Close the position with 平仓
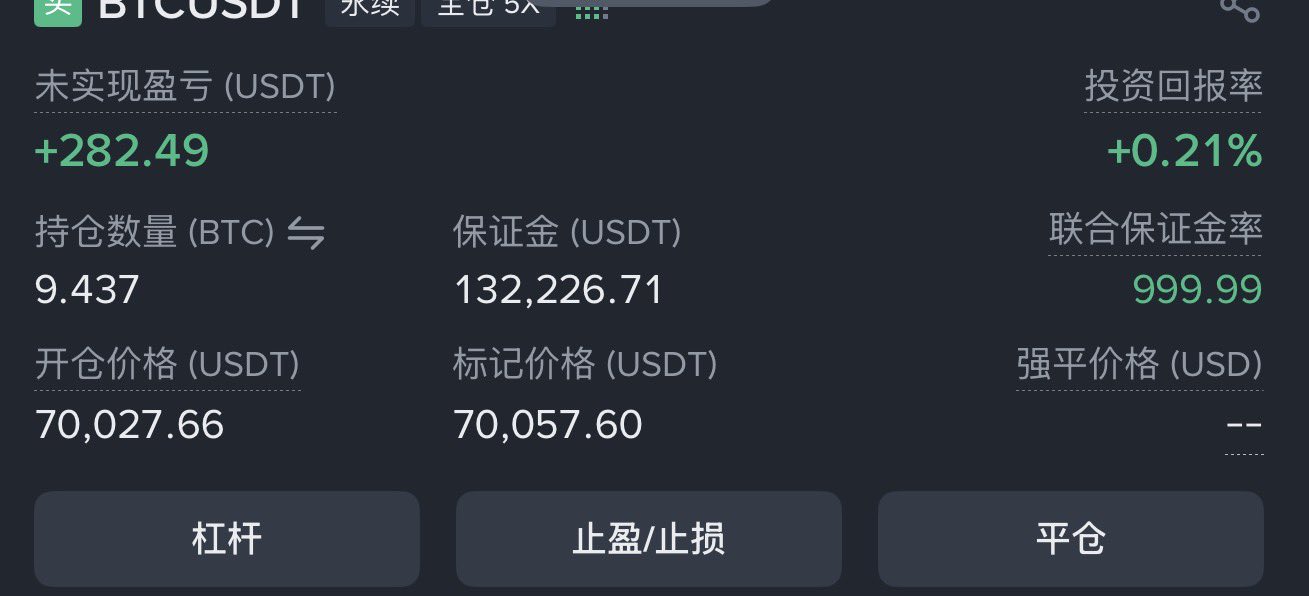This screenshot has width=1309, height=596. coord(1070,539)
